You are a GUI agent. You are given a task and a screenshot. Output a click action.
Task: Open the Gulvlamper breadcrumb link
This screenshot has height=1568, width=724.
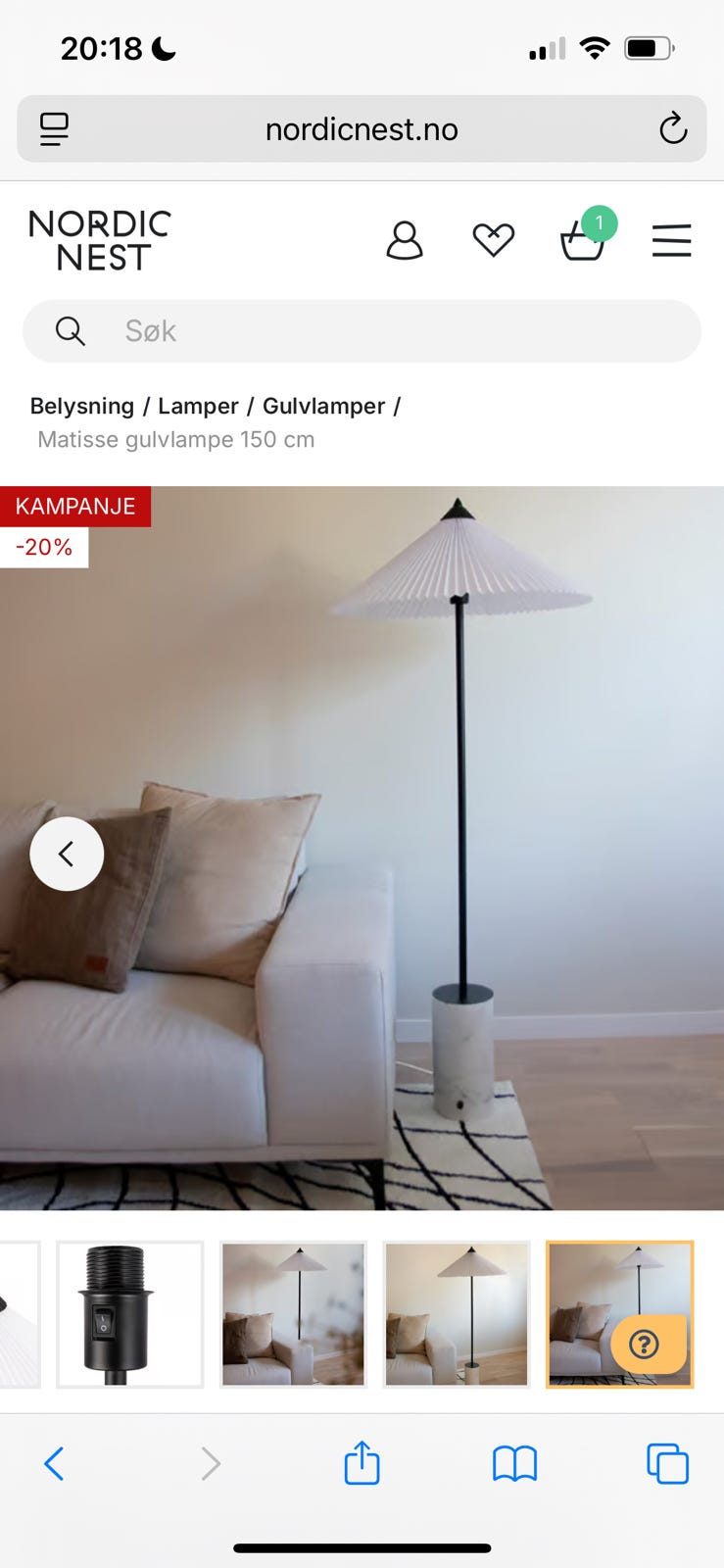tap(323, 406)
